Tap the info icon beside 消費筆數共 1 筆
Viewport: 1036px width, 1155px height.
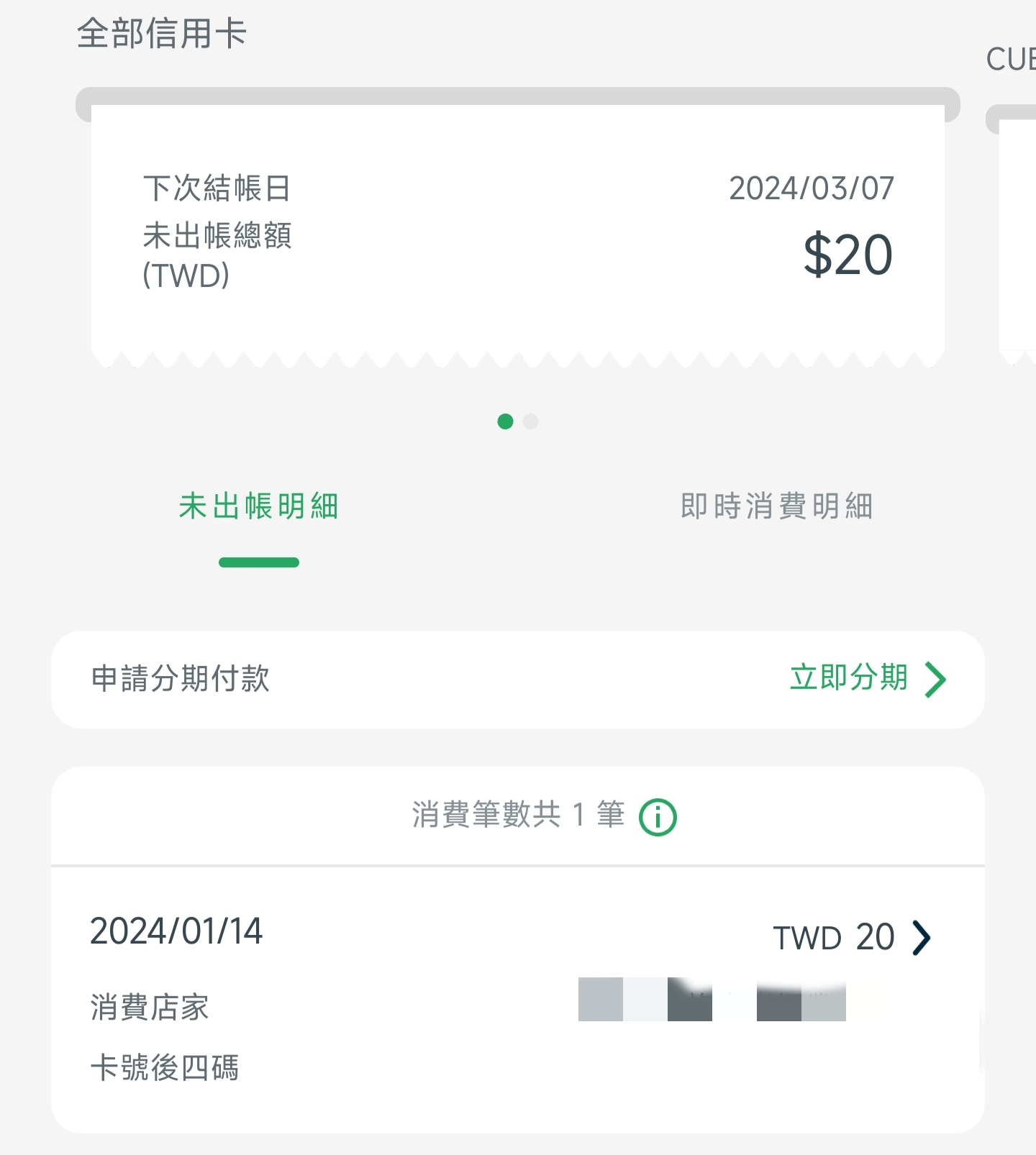coord(658,817)
